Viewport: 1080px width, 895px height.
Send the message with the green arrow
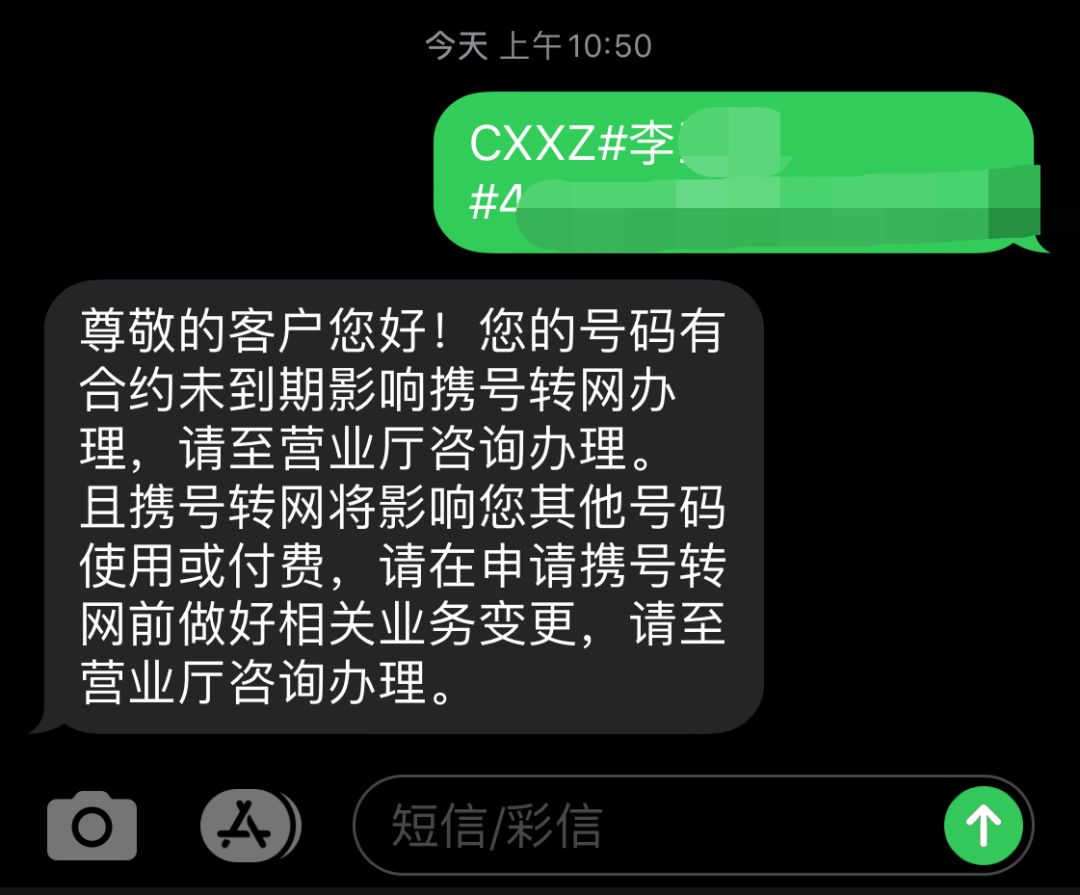coord(983,826)
